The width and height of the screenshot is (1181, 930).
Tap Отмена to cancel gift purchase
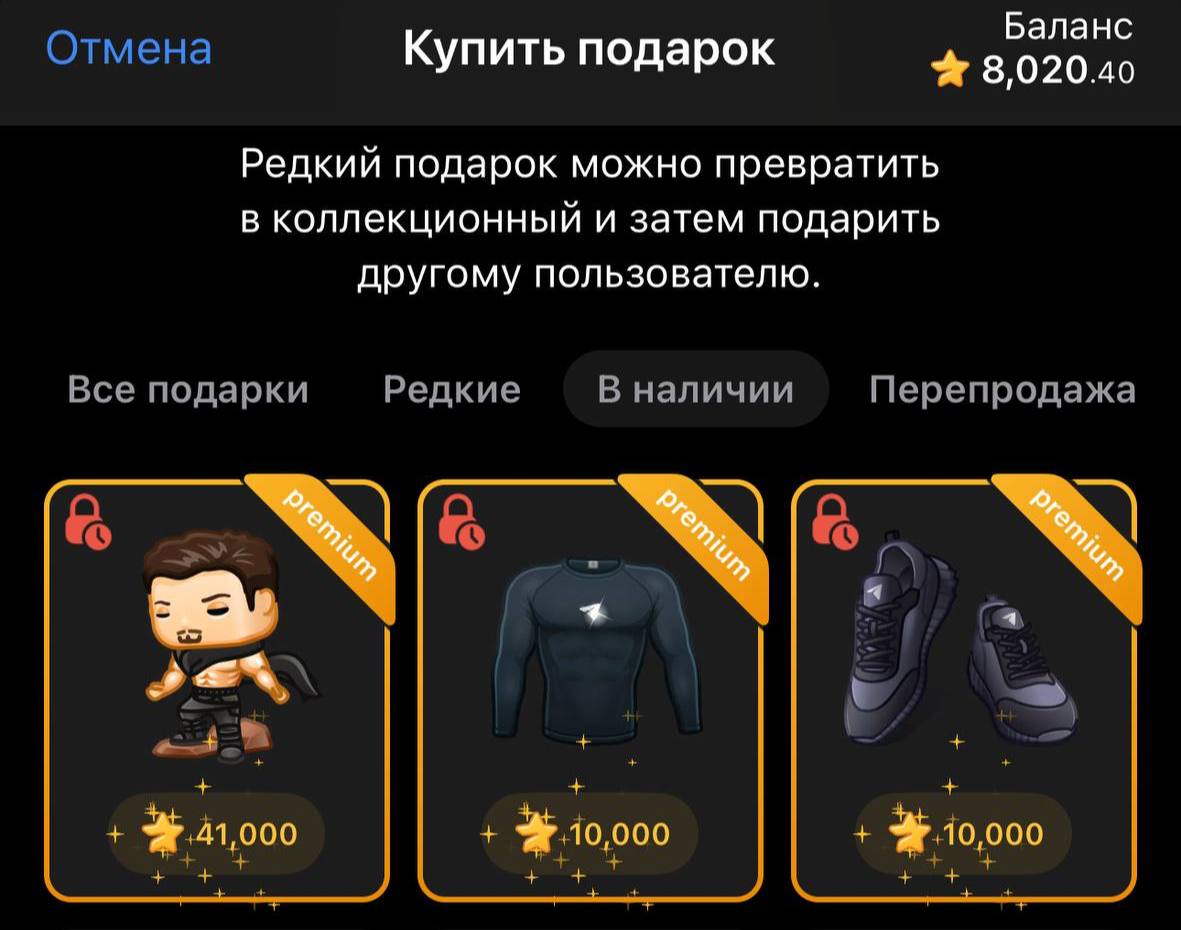point(129,48)
